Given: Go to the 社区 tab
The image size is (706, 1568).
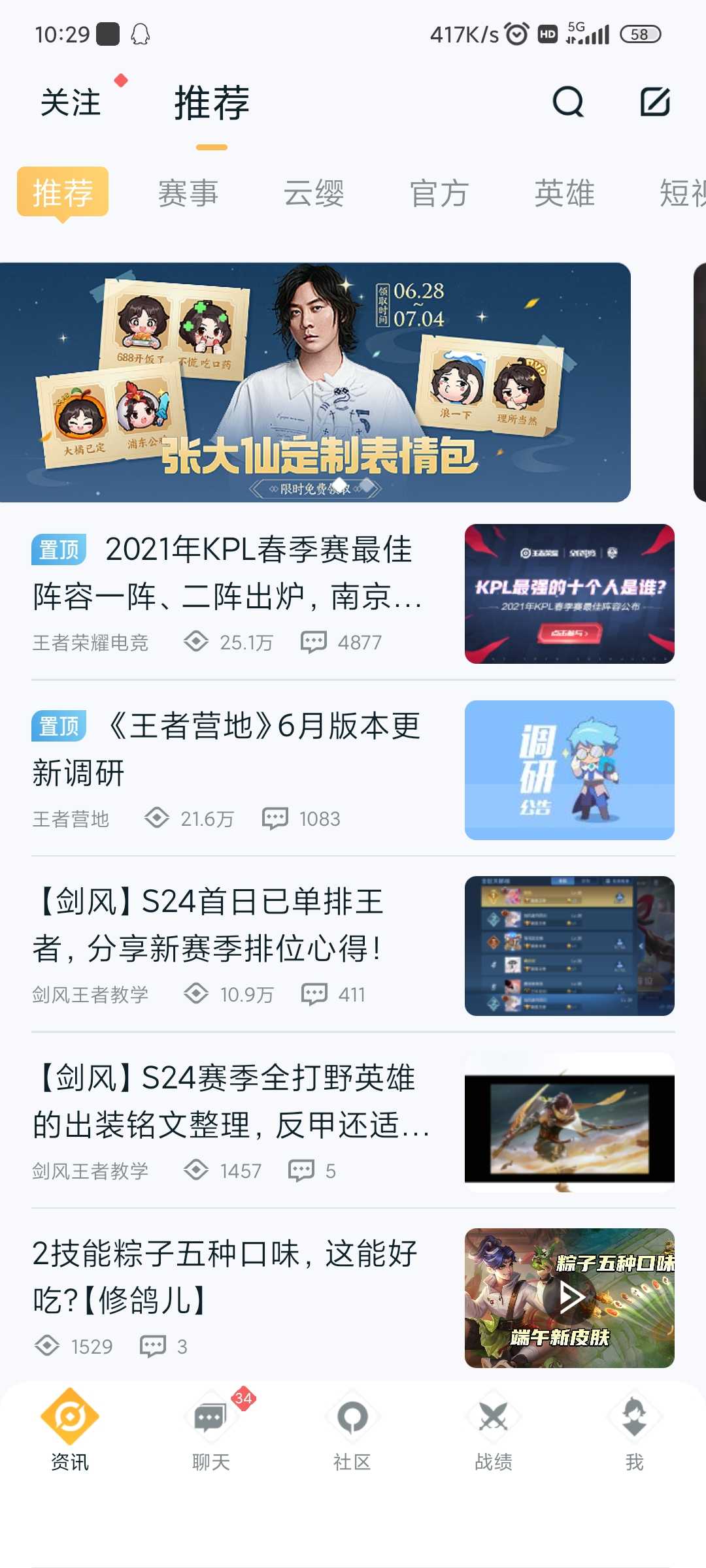Looking at the screenshot, I should click(x=352, y=1431).
